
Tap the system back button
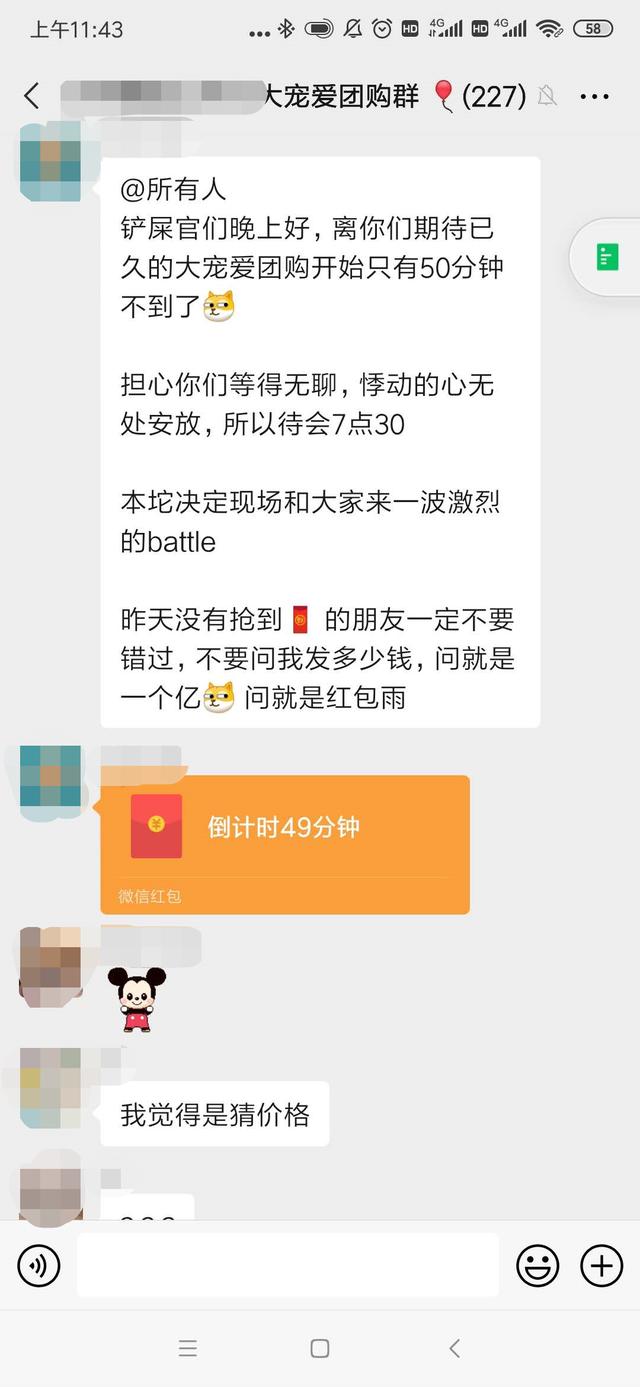click(x=454, y=1348)
